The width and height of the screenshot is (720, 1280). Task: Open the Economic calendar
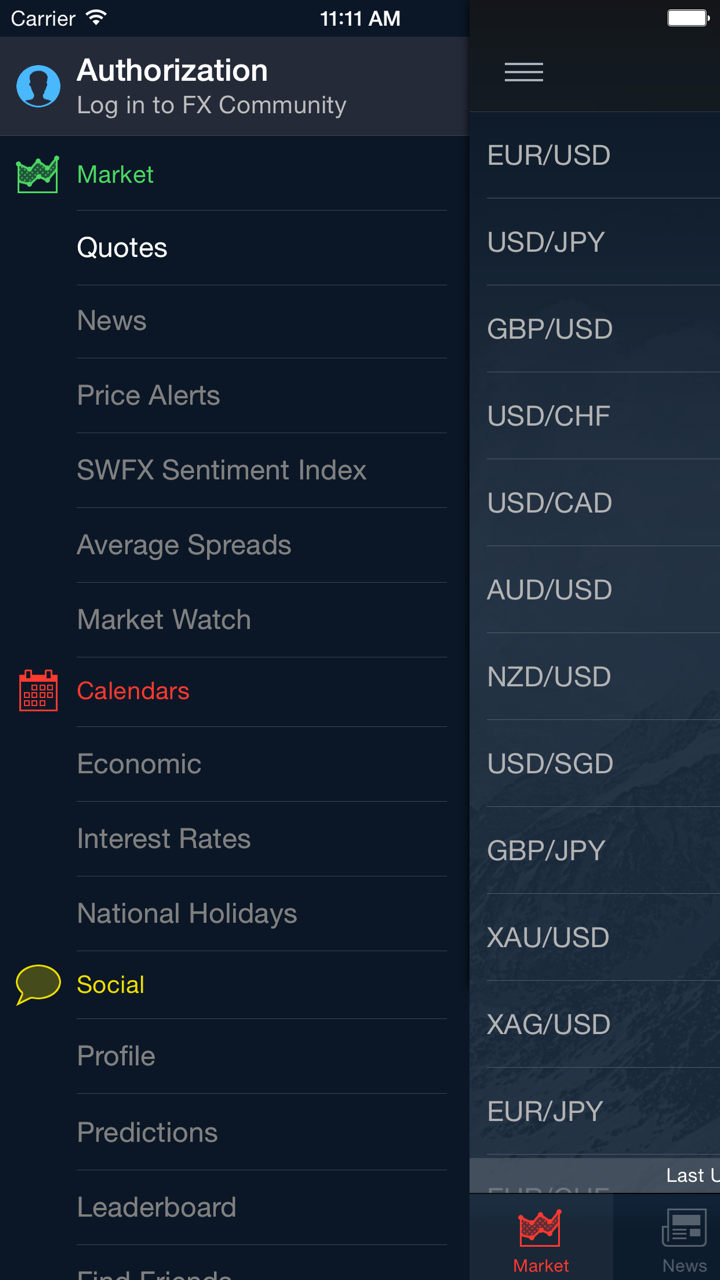(x=139, y=764)
